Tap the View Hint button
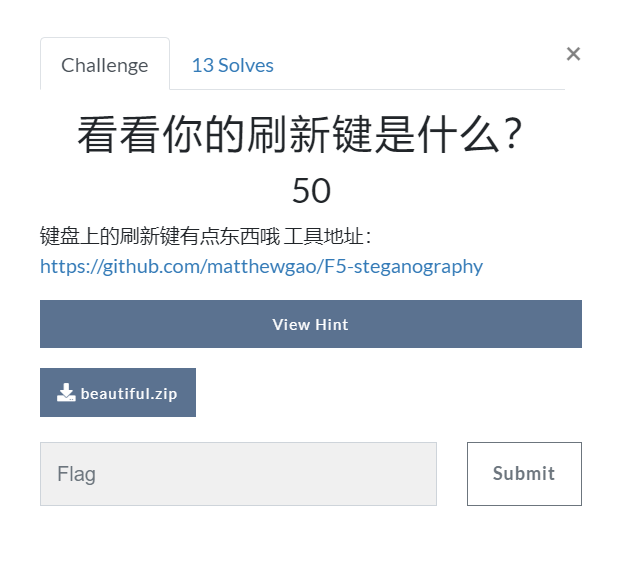This screenshot has height=566, width=621. pos(310,324)
